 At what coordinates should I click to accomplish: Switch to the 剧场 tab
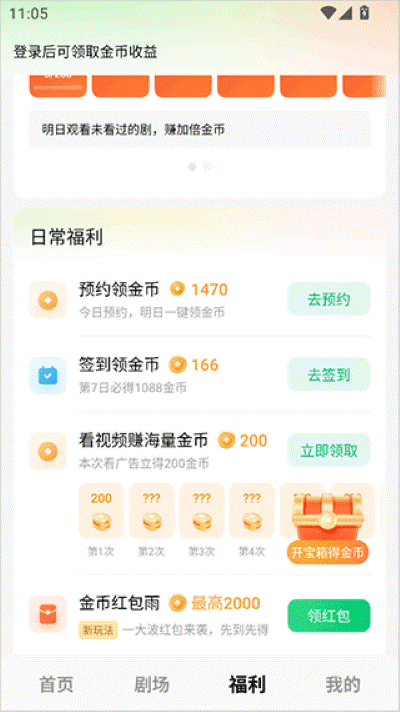[152, 684]
